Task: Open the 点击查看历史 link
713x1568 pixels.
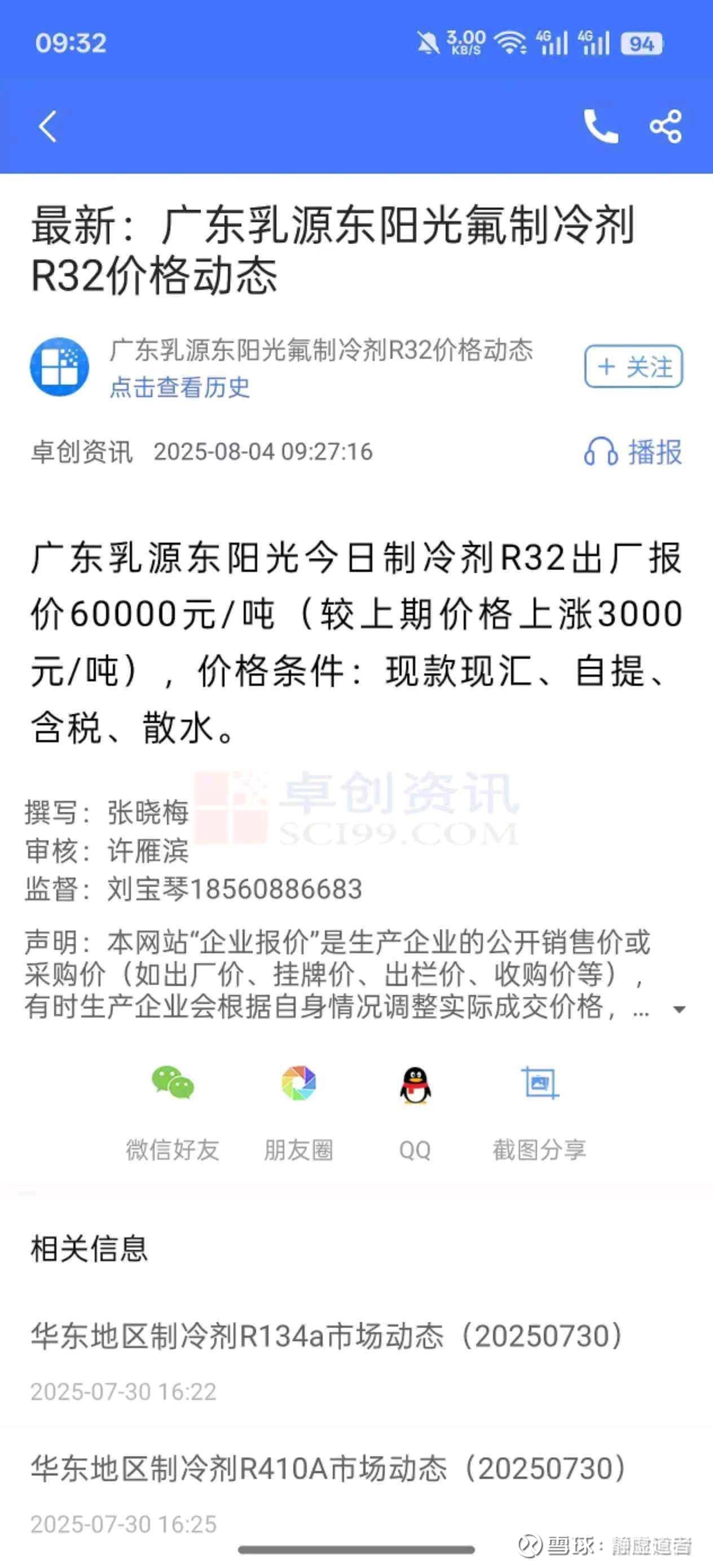Action: pos(179,387)
